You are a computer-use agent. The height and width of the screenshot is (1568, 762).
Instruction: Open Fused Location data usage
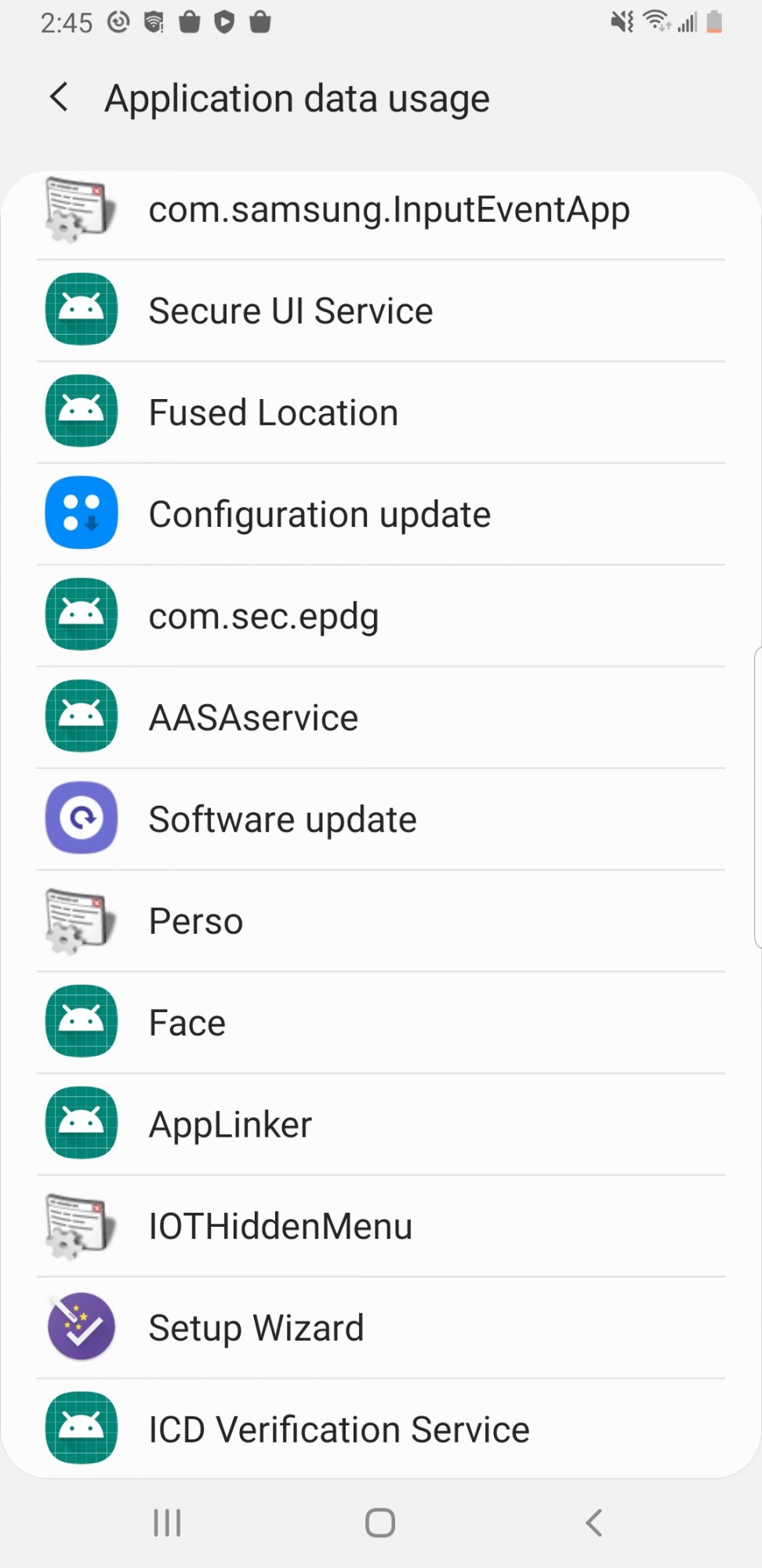[x=381, y=413]
